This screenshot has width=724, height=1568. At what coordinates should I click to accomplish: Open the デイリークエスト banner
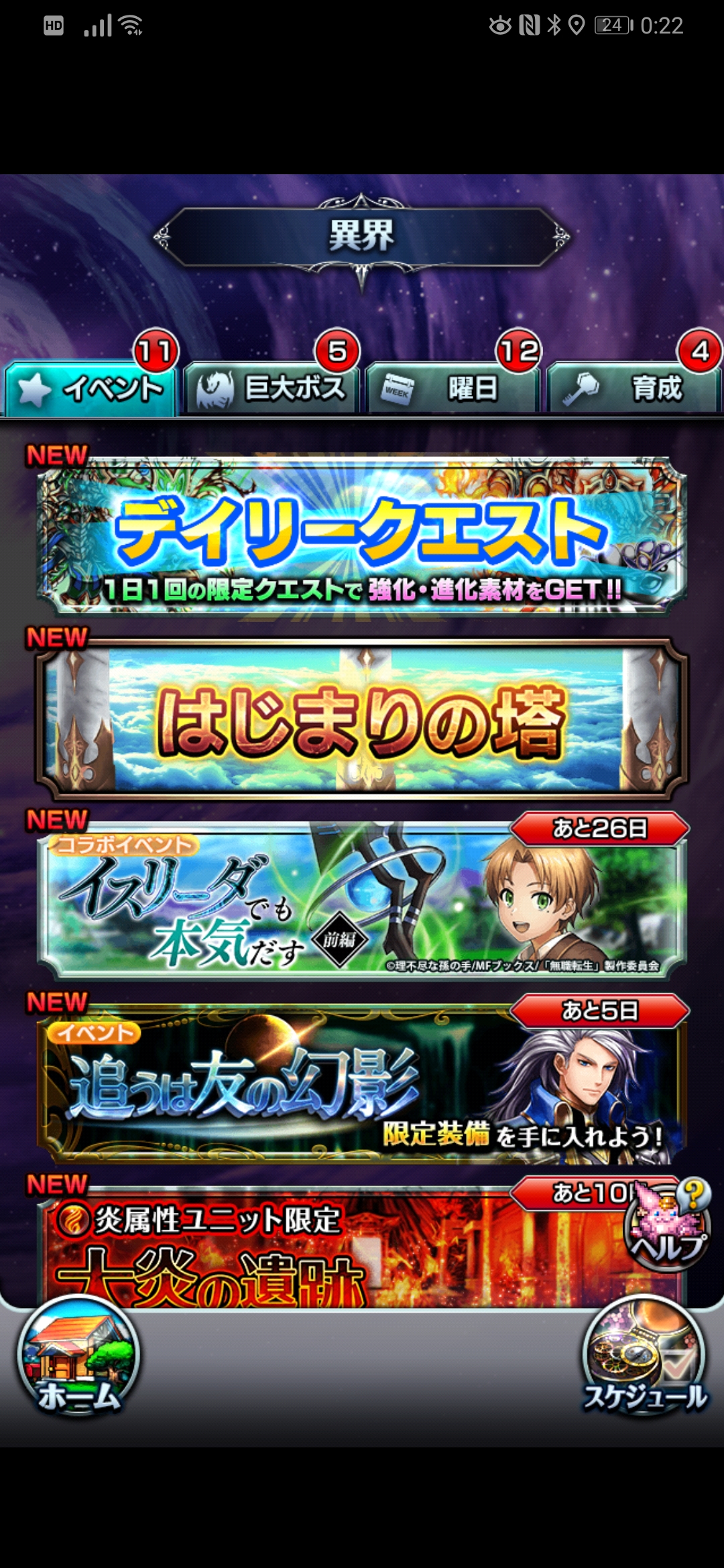point(362,536)
